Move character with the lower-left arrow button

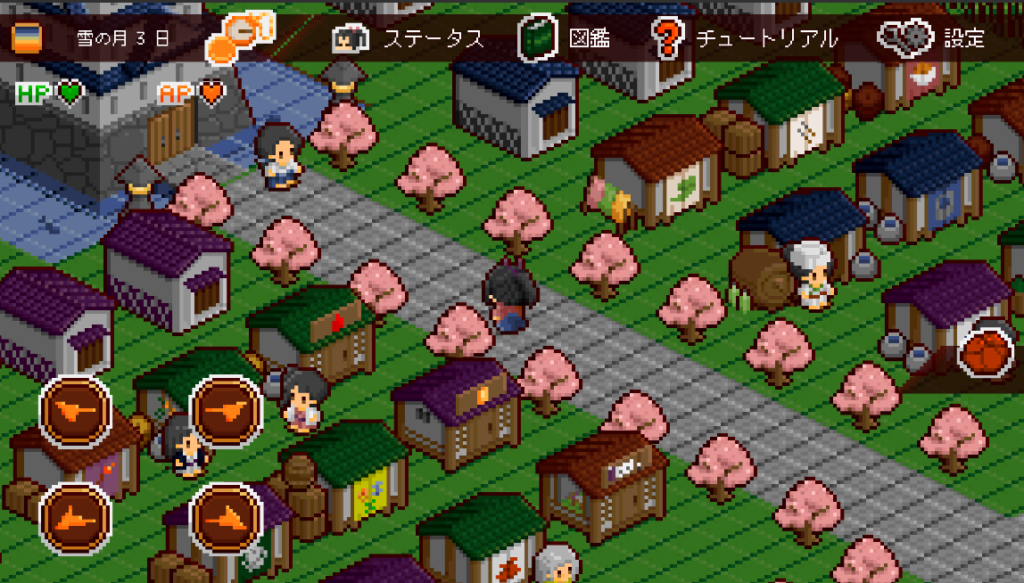click(x=75, y=518)
